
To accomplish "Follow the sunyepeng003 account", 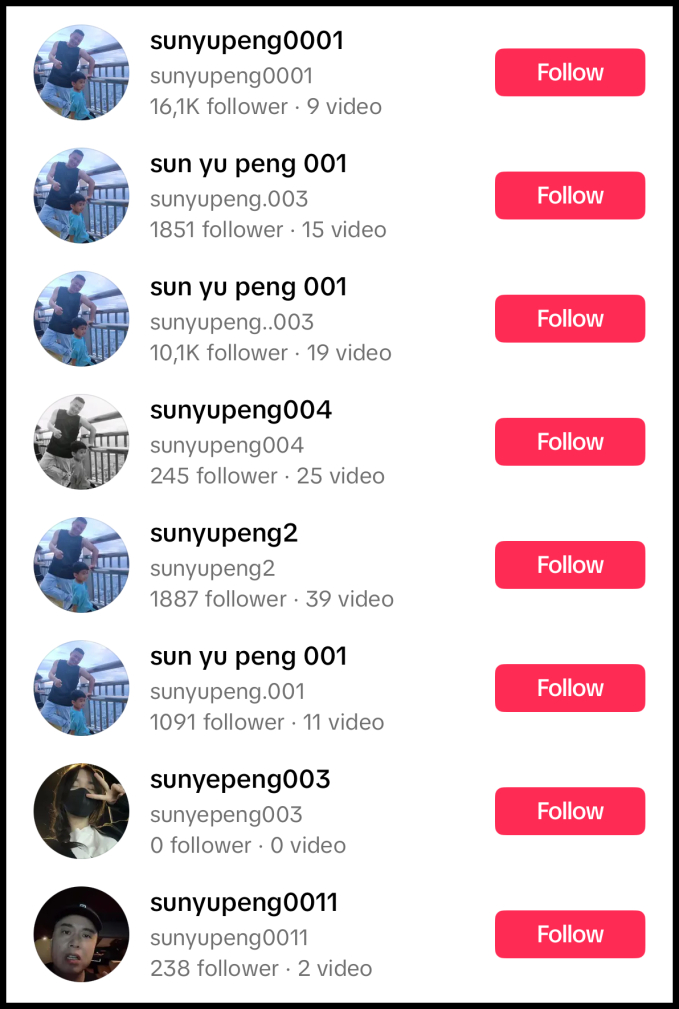I will [569, 810].
